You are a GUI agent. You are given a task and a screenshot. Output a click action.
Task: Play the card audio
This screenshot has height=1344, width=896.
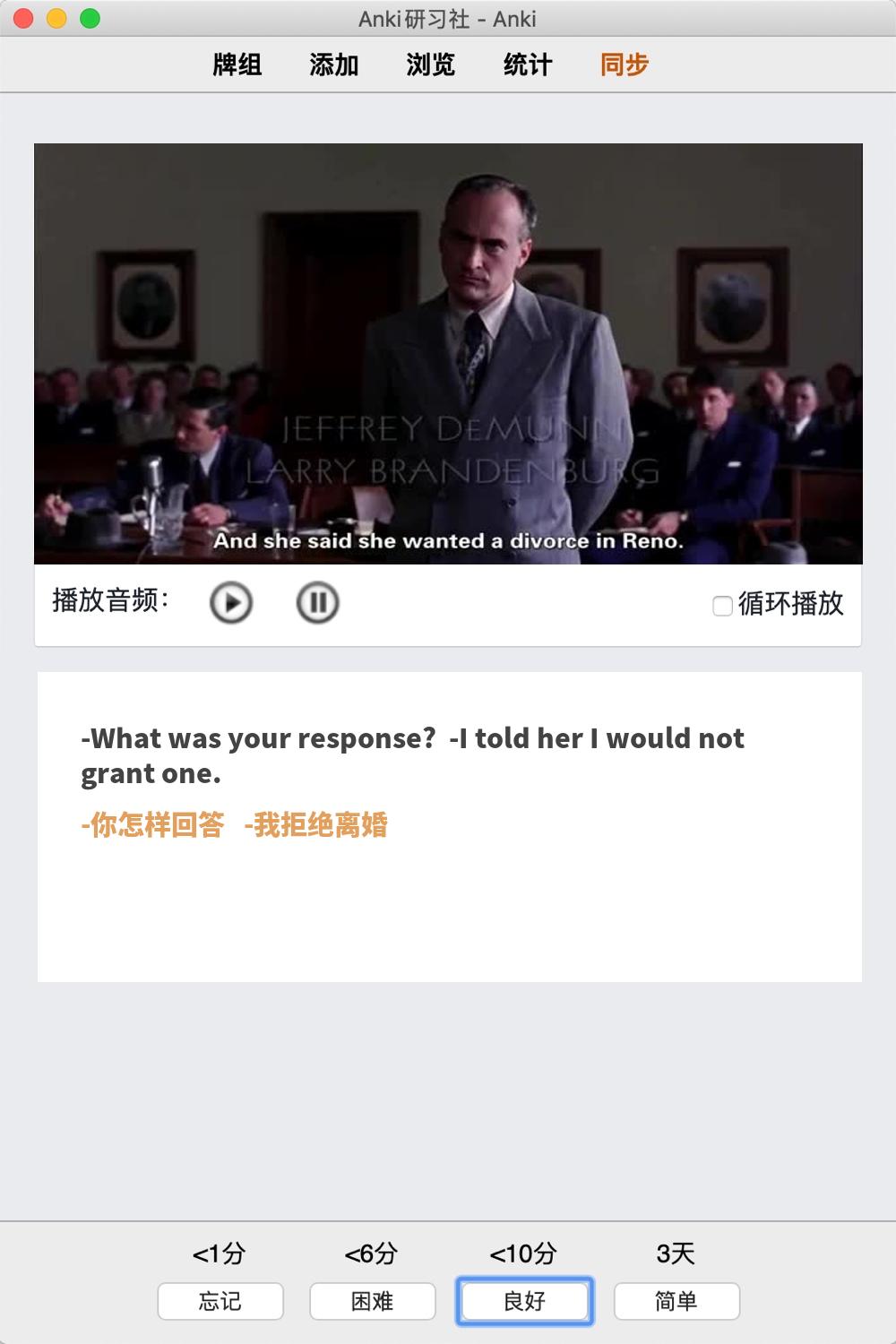coord(231,603)
